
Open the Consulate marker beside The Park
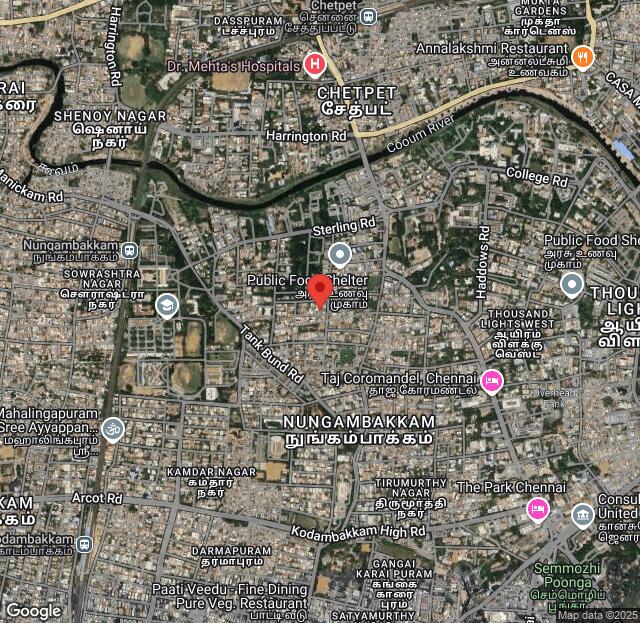[x=583, y=515]
